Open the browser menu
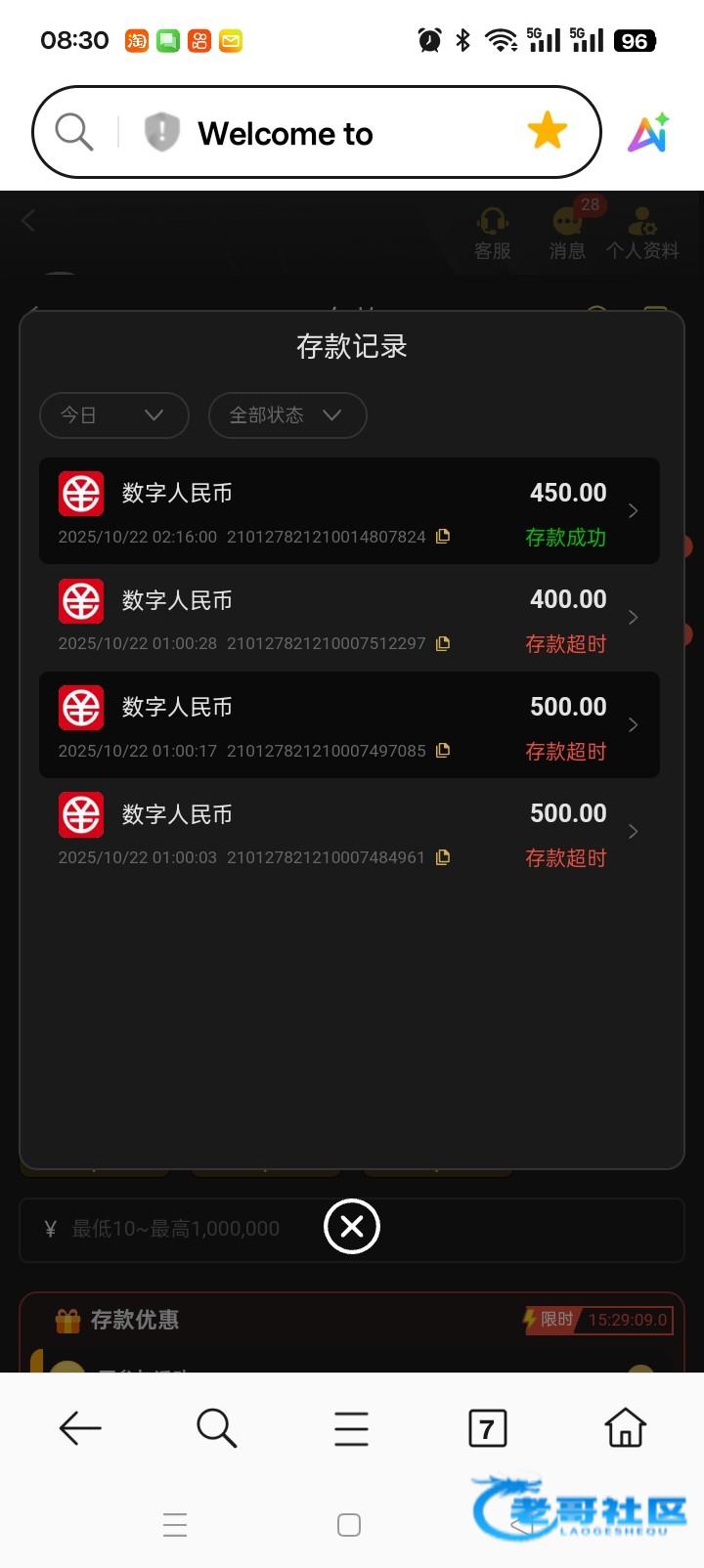The width and height of the screenshot is (704, 1568). click(x=351, y=1428)
